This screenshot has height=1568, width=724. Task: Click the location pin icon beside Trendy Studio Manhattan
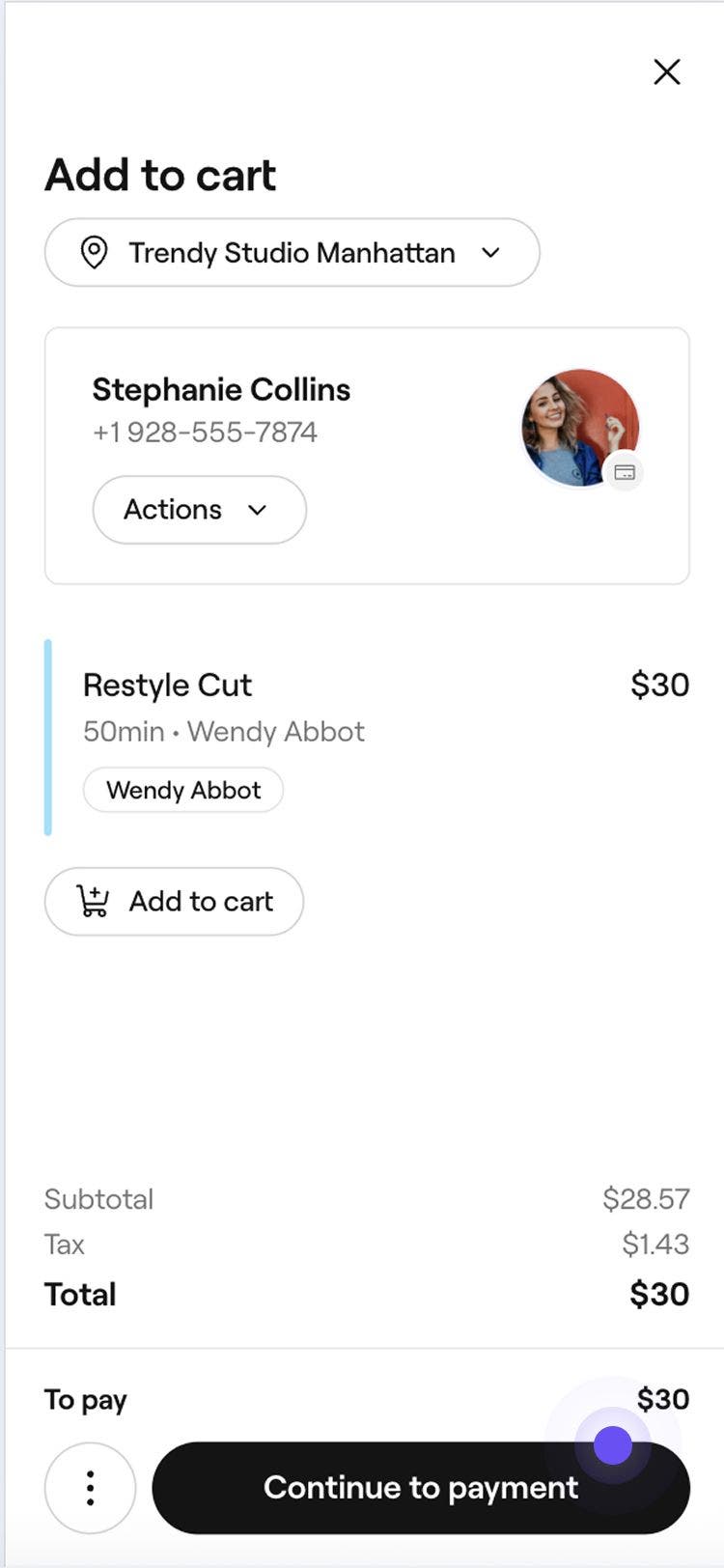94,252
